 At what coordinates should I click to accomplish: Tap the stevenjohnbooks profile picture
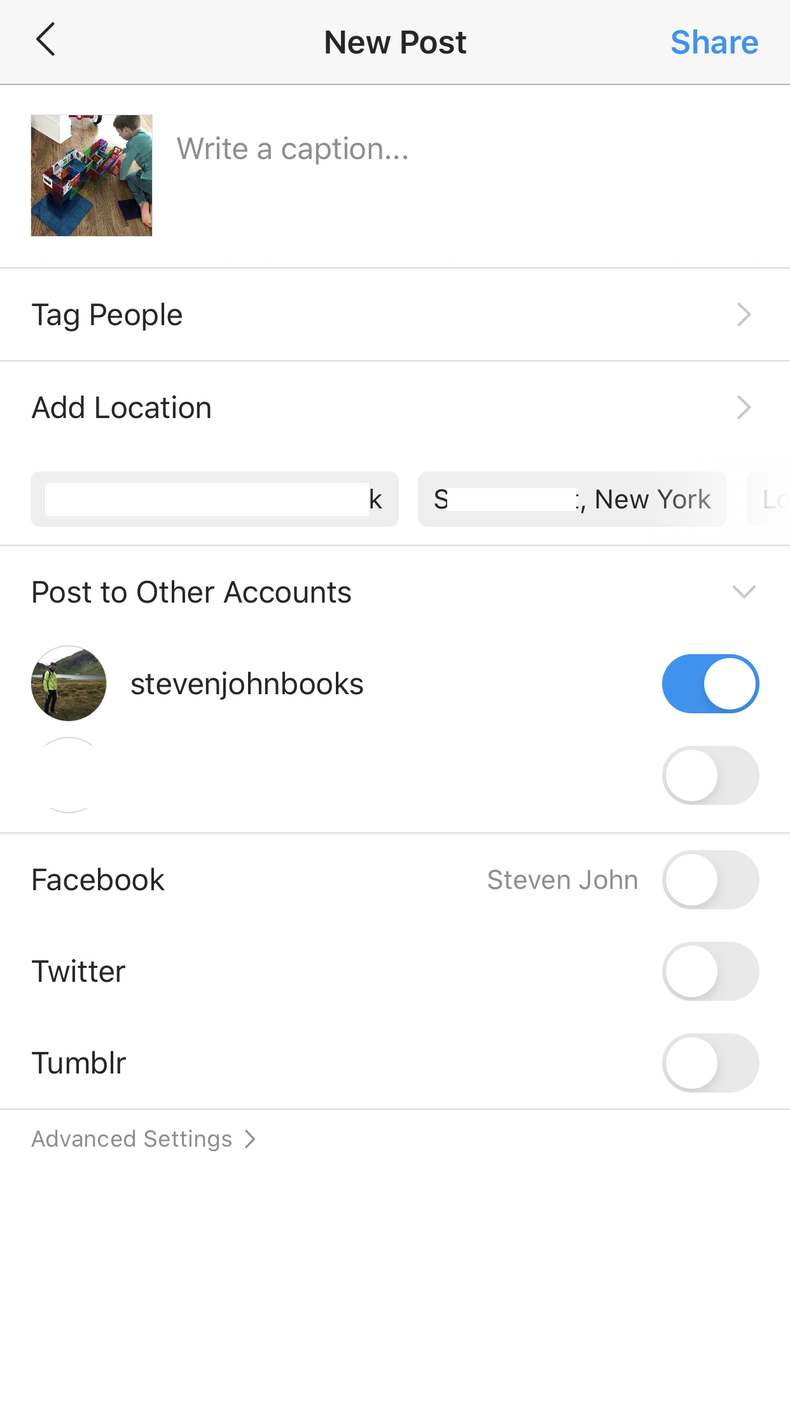[68, 683]
